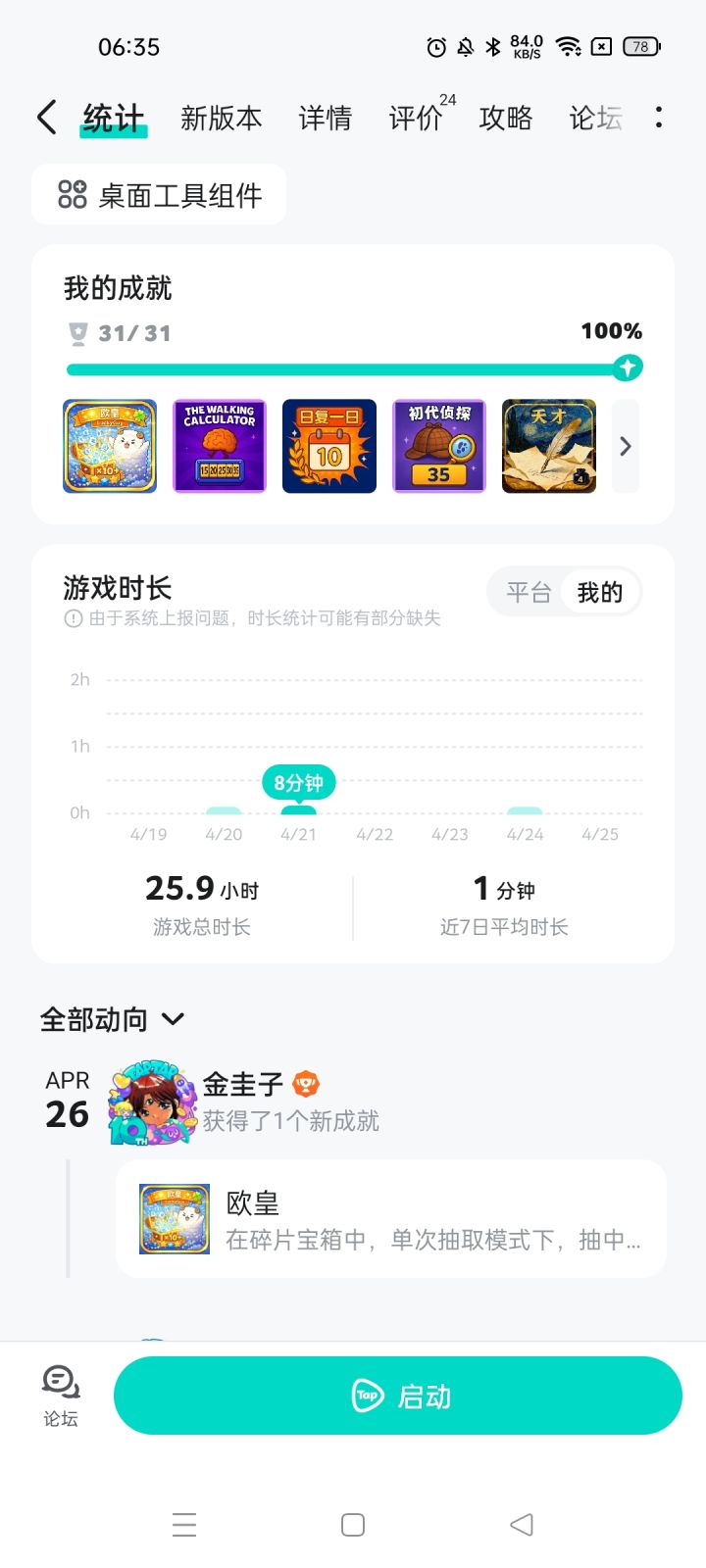
Task: Open the 欧皇 achievement badge in 我的成就
Action: (110, 446)
